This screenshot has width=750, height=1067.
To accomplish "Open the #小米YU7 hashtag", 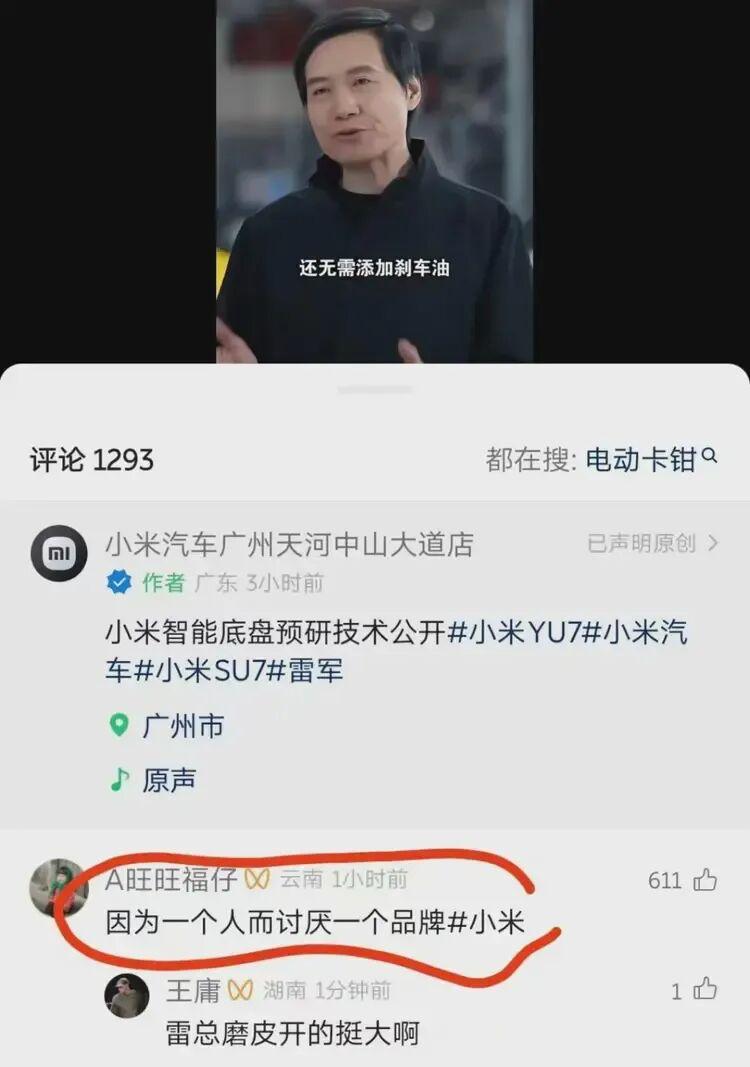I will (x=513, y=633).
